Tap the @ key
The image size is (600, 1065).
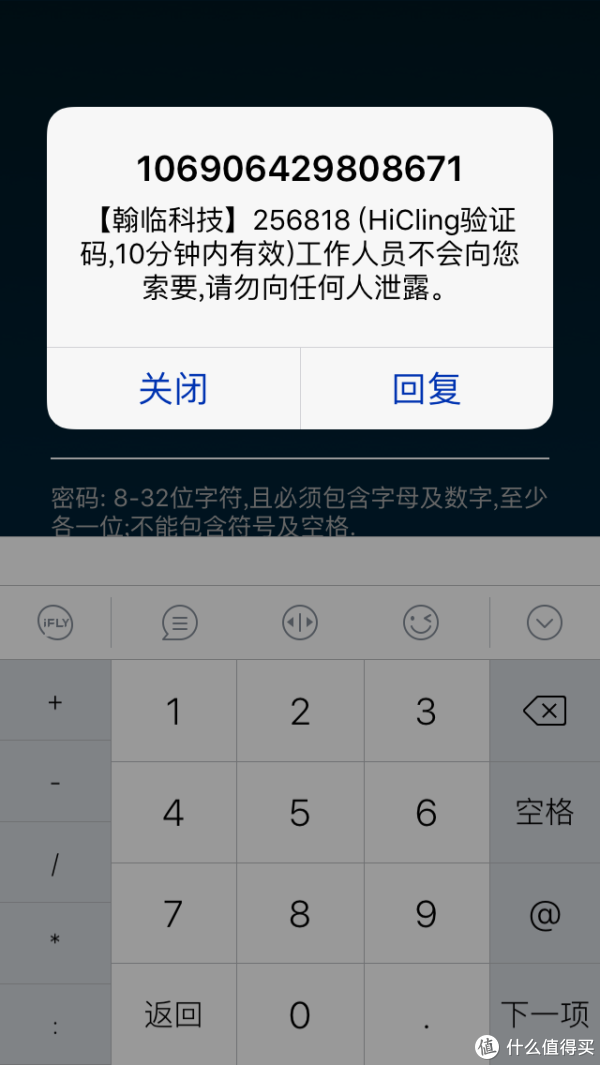pos(545,914)
